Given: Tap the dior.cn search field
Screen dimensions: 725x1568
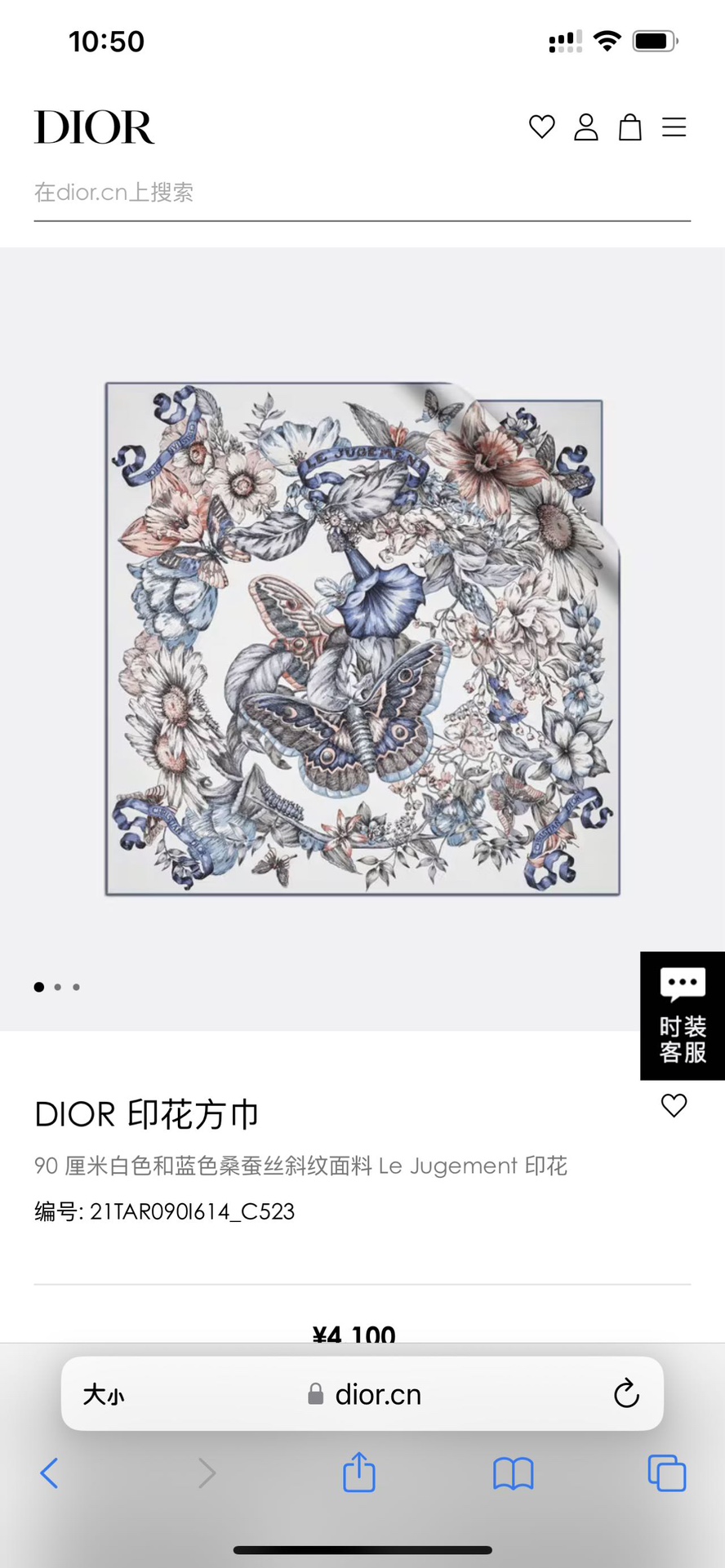Looking at the screenshot, I should coord(362,193).
